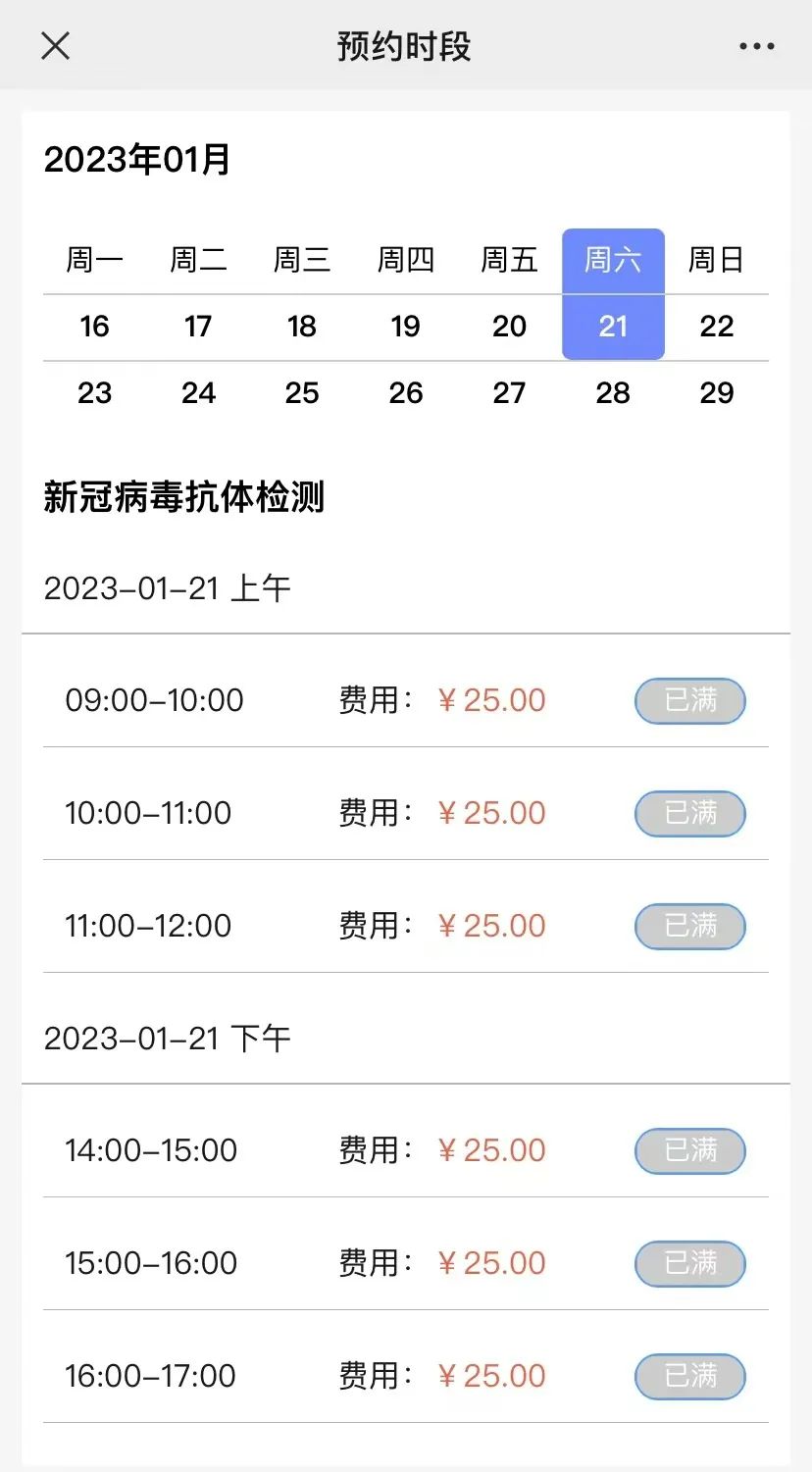The height and width of the screenshot is (1472, 812).
Task: Tap 已满 for the 11:00-12:00 slot
Action: (690, 927)
